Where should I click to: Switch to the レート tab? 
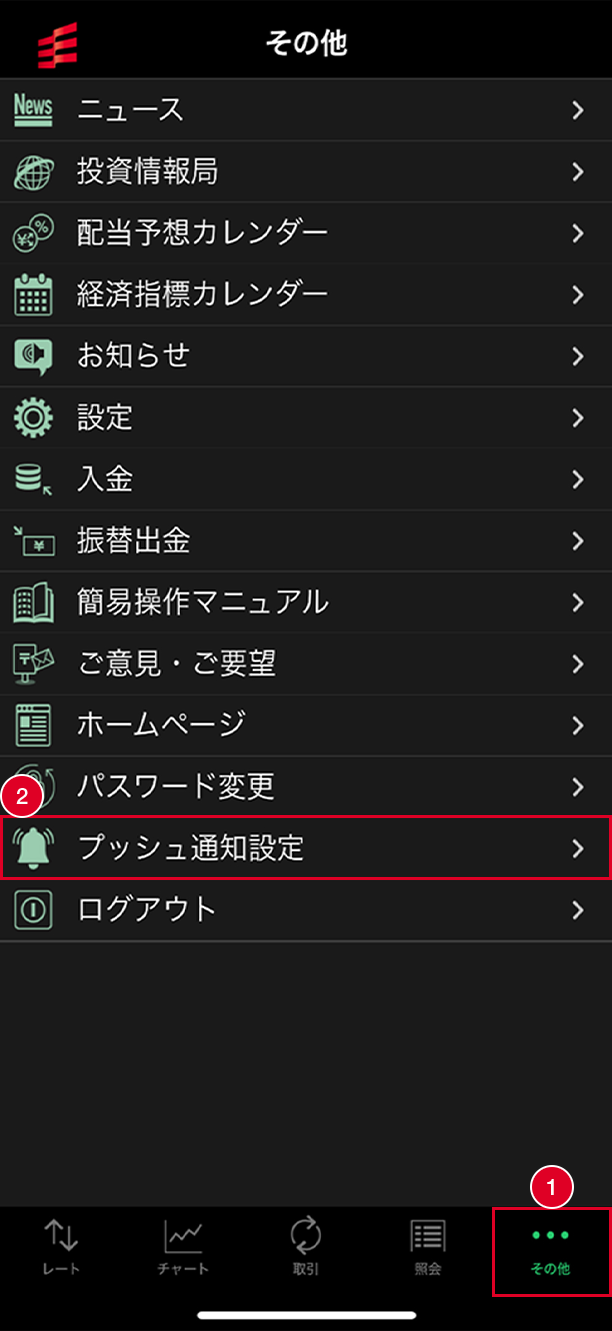pyautogui.click(x=61, y=1249)
